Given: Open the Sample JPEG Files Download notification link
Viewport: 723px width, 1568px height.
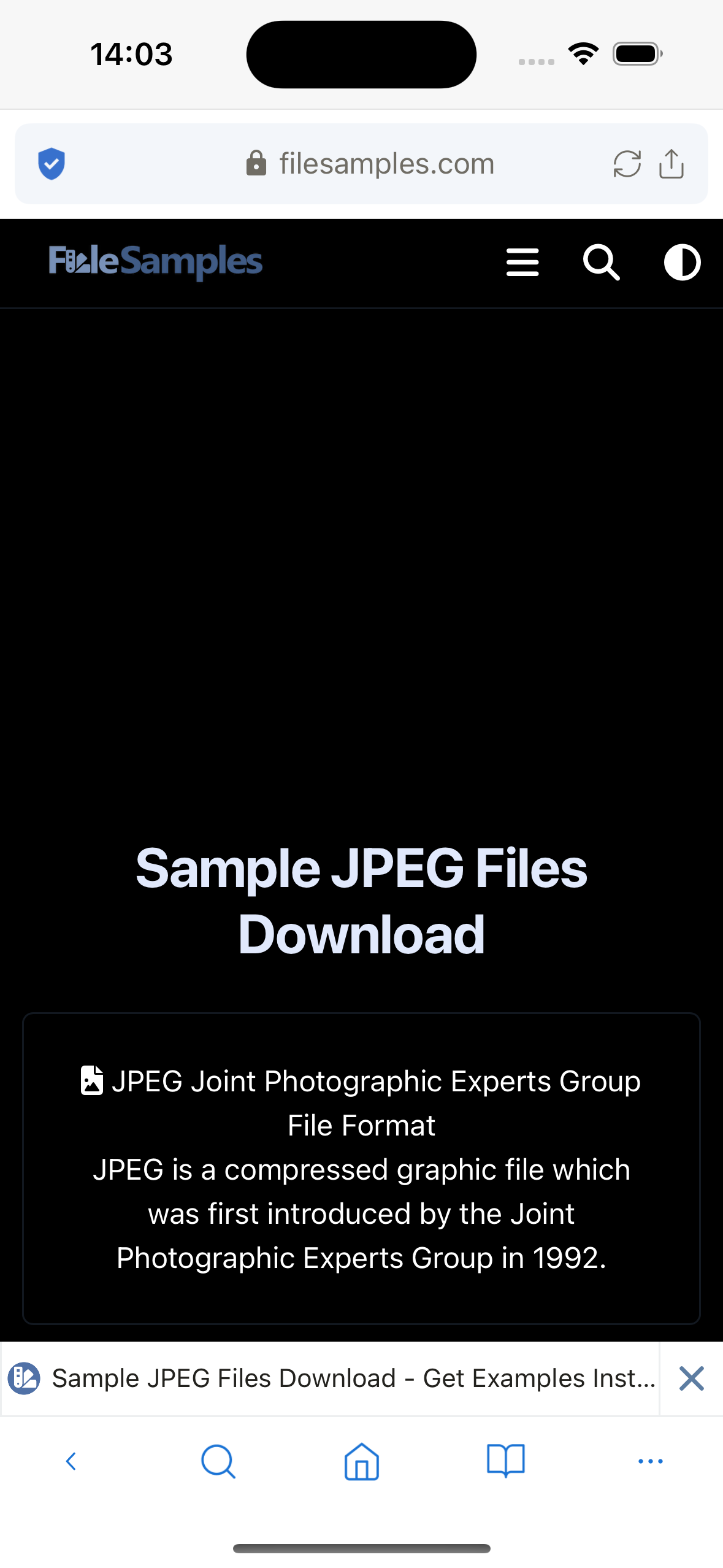Looking at the screenshot, I should [354, 1378].
